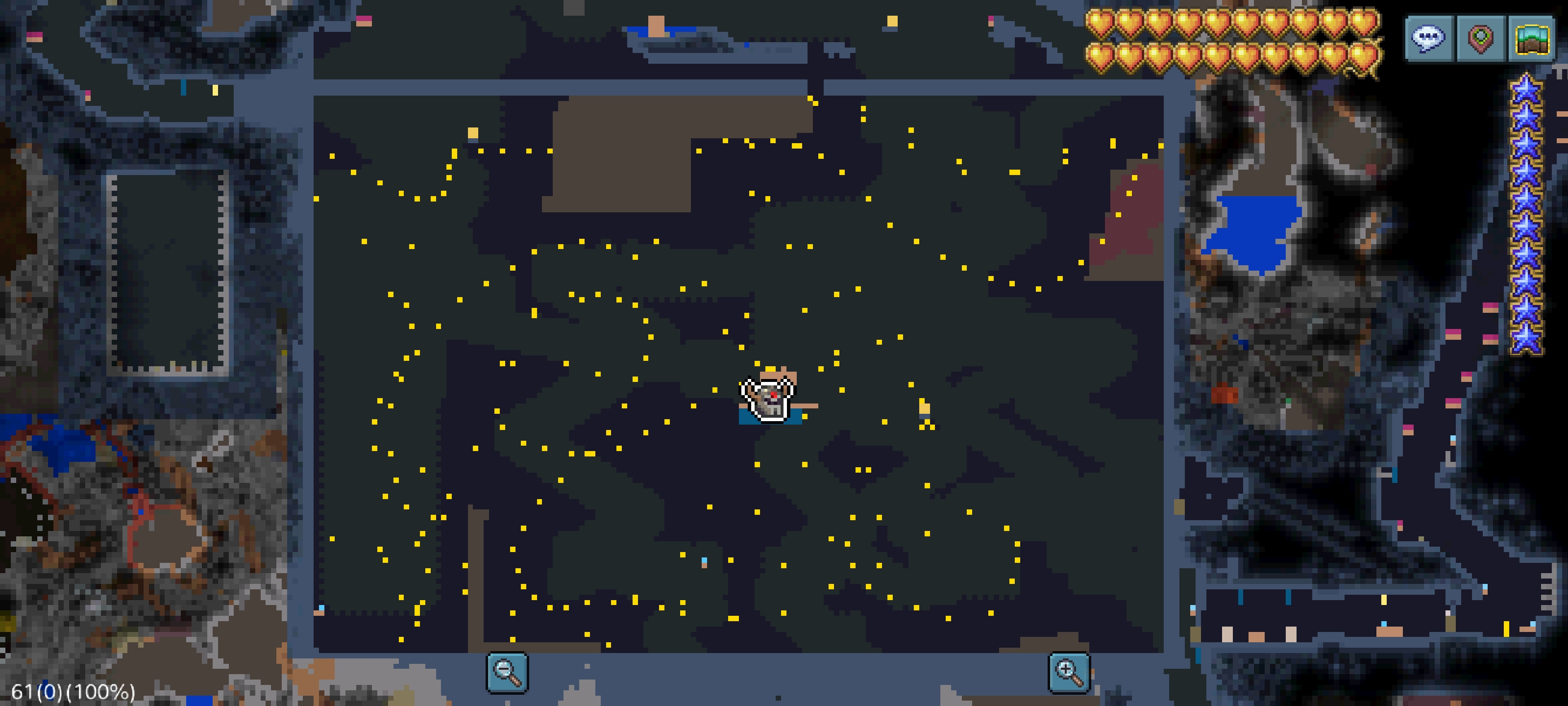Tap the map pin marker button

click(x=1480, y=38)
